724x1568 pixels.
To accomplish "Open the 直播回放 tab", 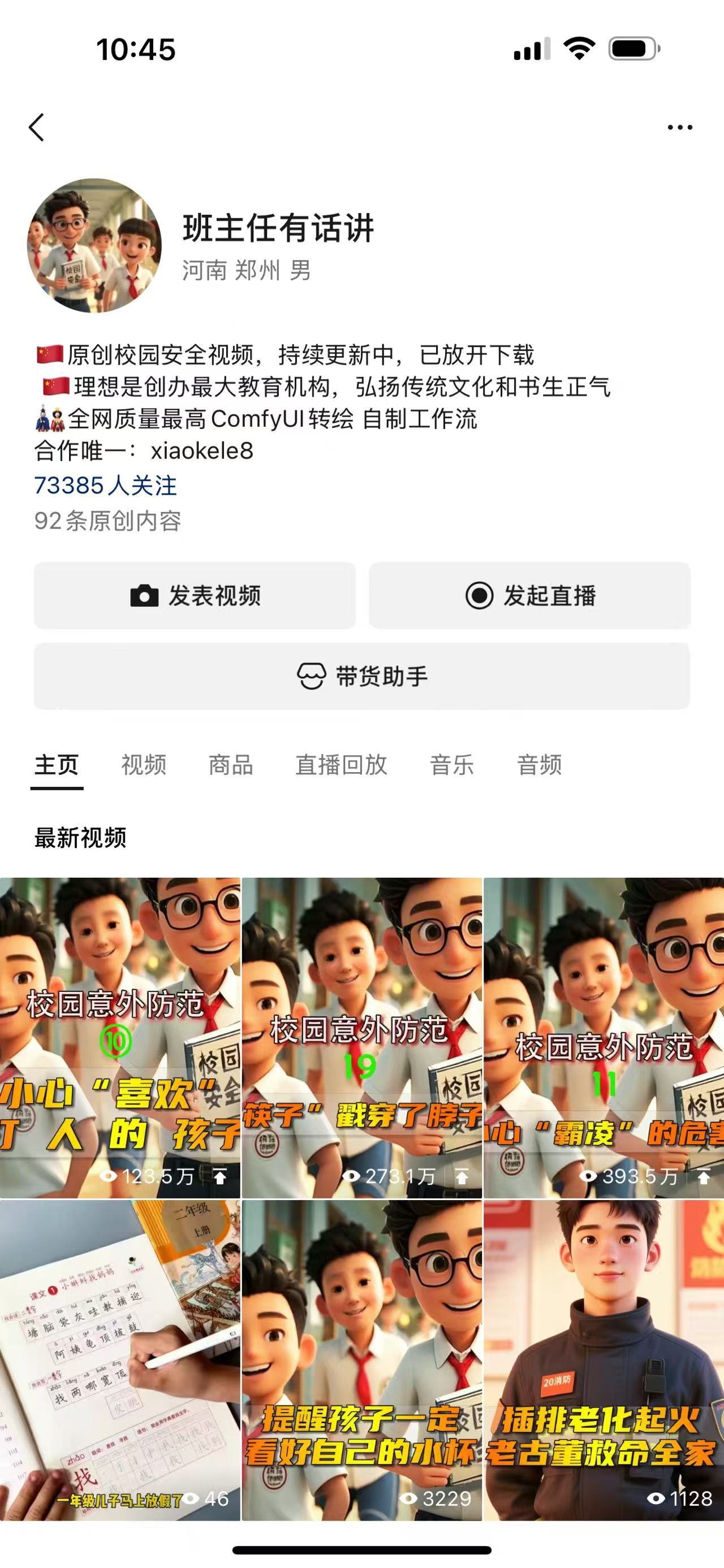I will click(341, 765).
